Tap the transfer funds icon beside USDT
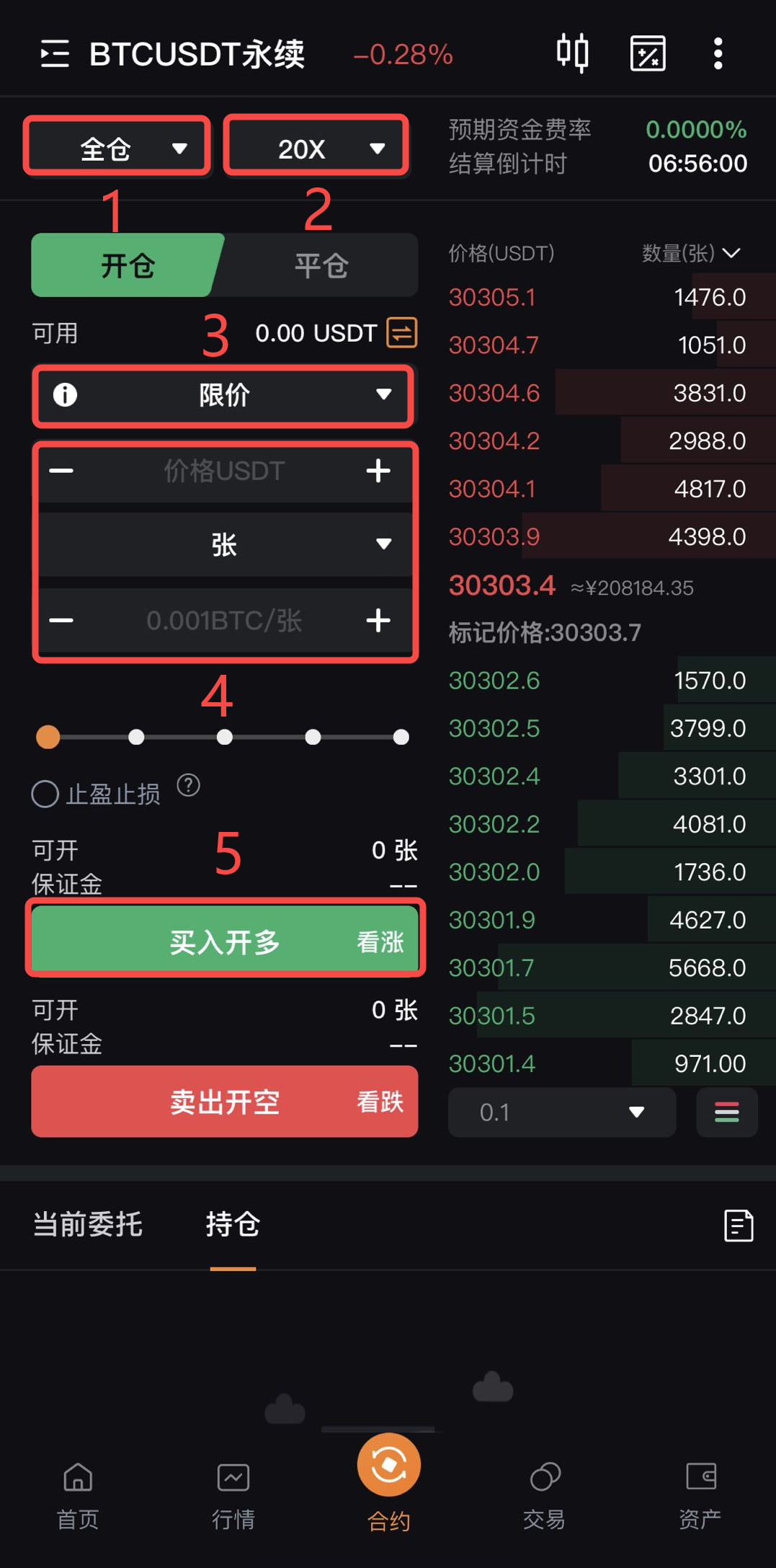 tap(401, 332)
